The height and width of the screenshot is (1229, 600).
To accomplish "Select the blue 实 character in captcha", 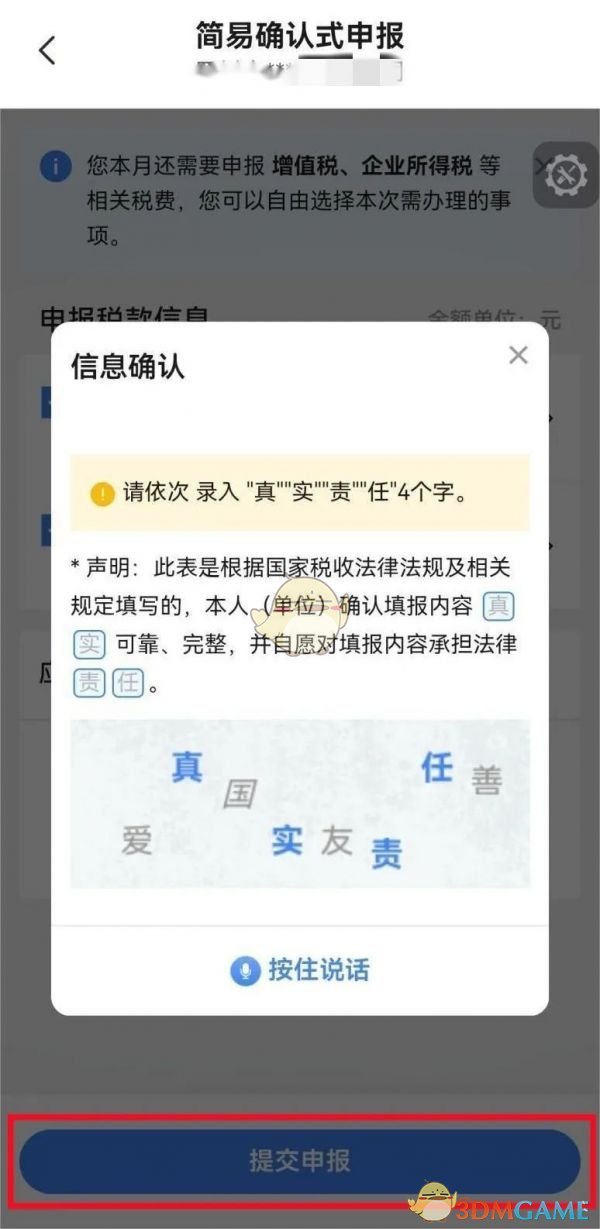I will (287, 840).
